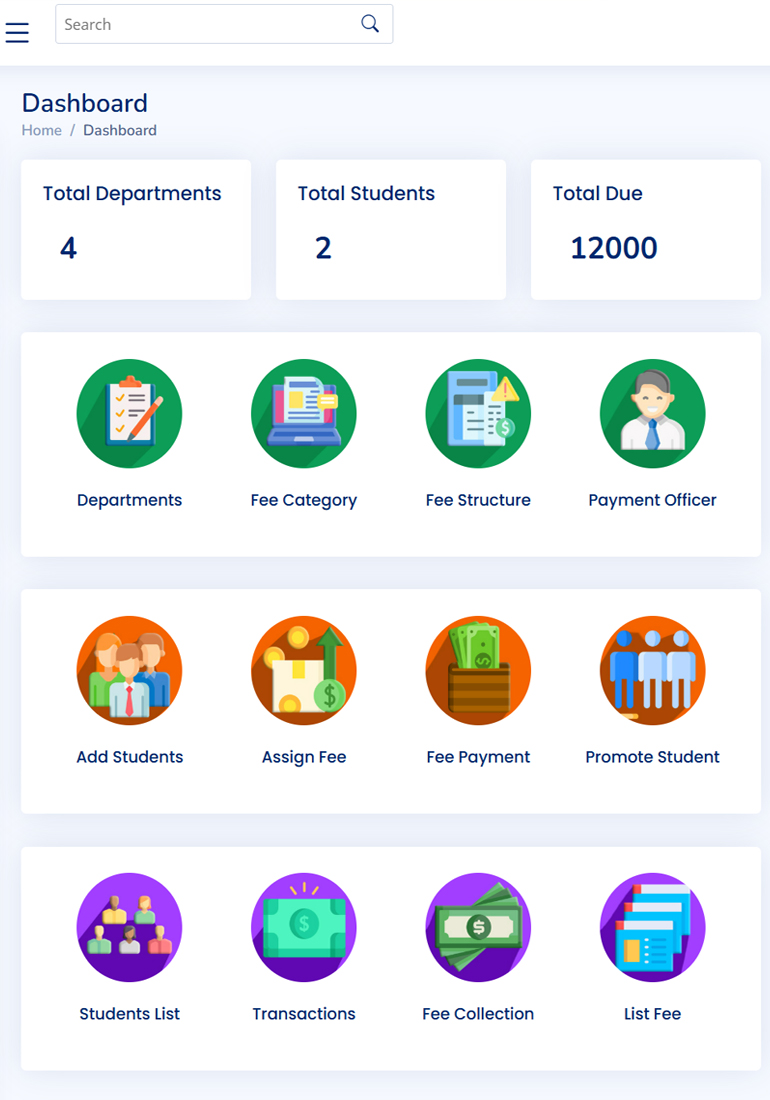Select the Fee Structure tile
Image resolution: width=770 pixels, height=1100 pixels.
point(478,414)
